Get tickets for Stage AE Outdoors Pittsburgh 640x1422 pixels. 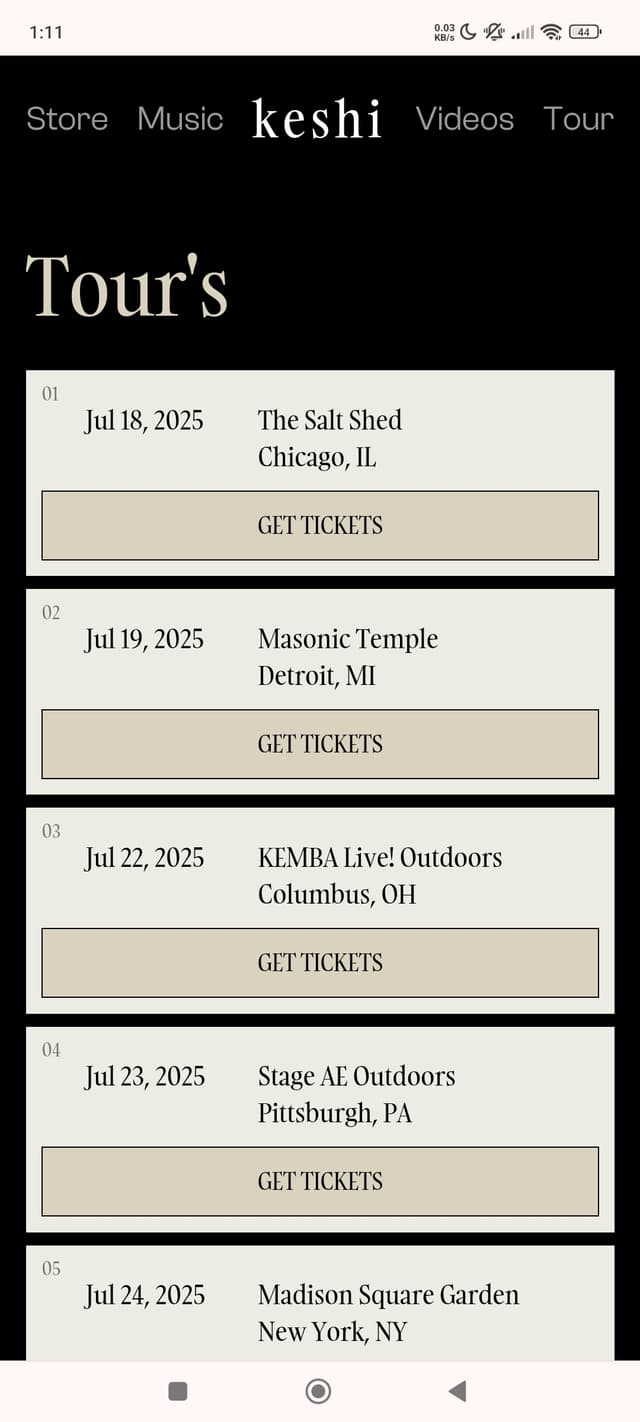[x=320, y=1181]
